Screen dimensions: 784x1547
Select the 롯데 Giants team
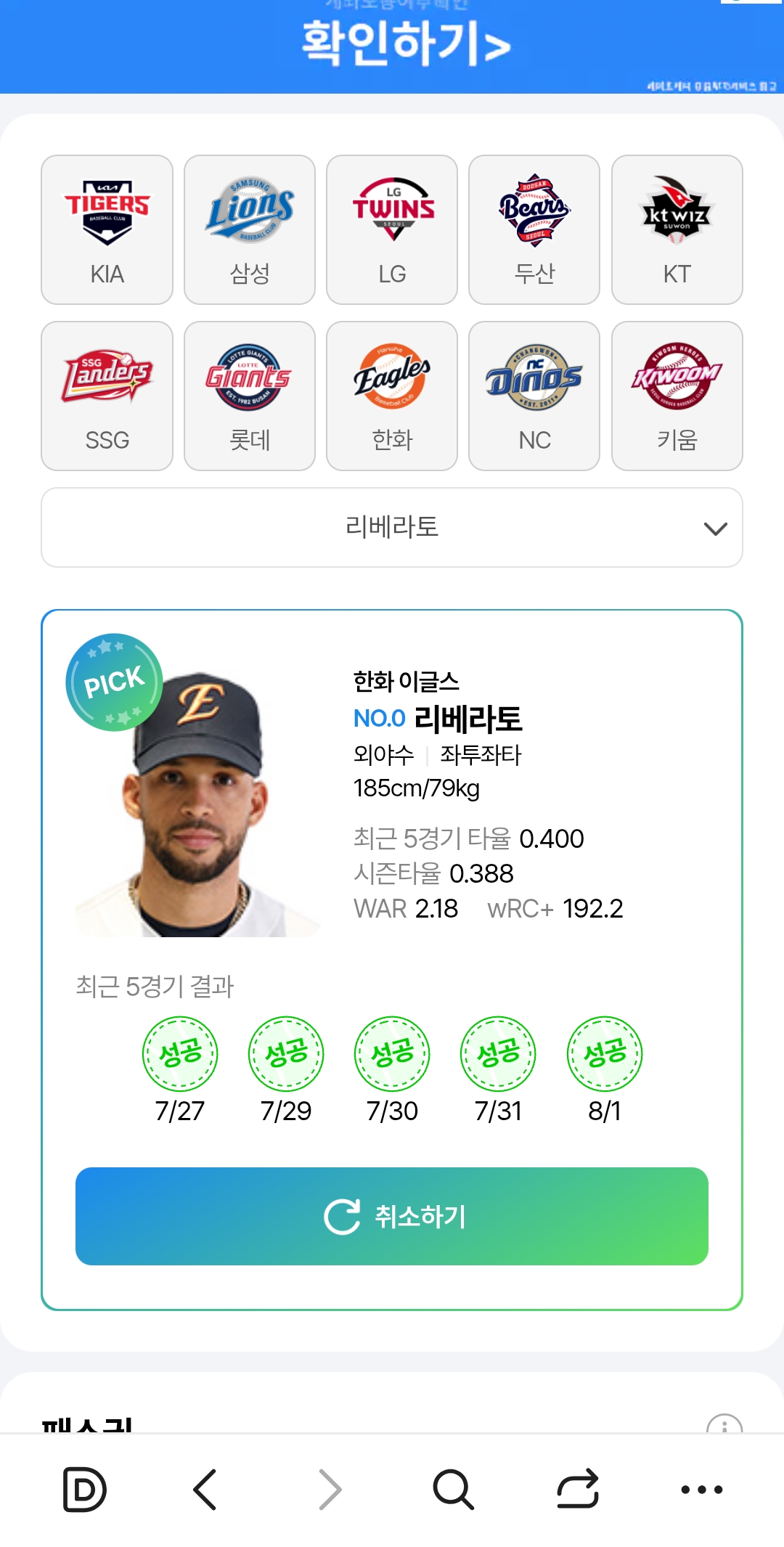(250, 396)
